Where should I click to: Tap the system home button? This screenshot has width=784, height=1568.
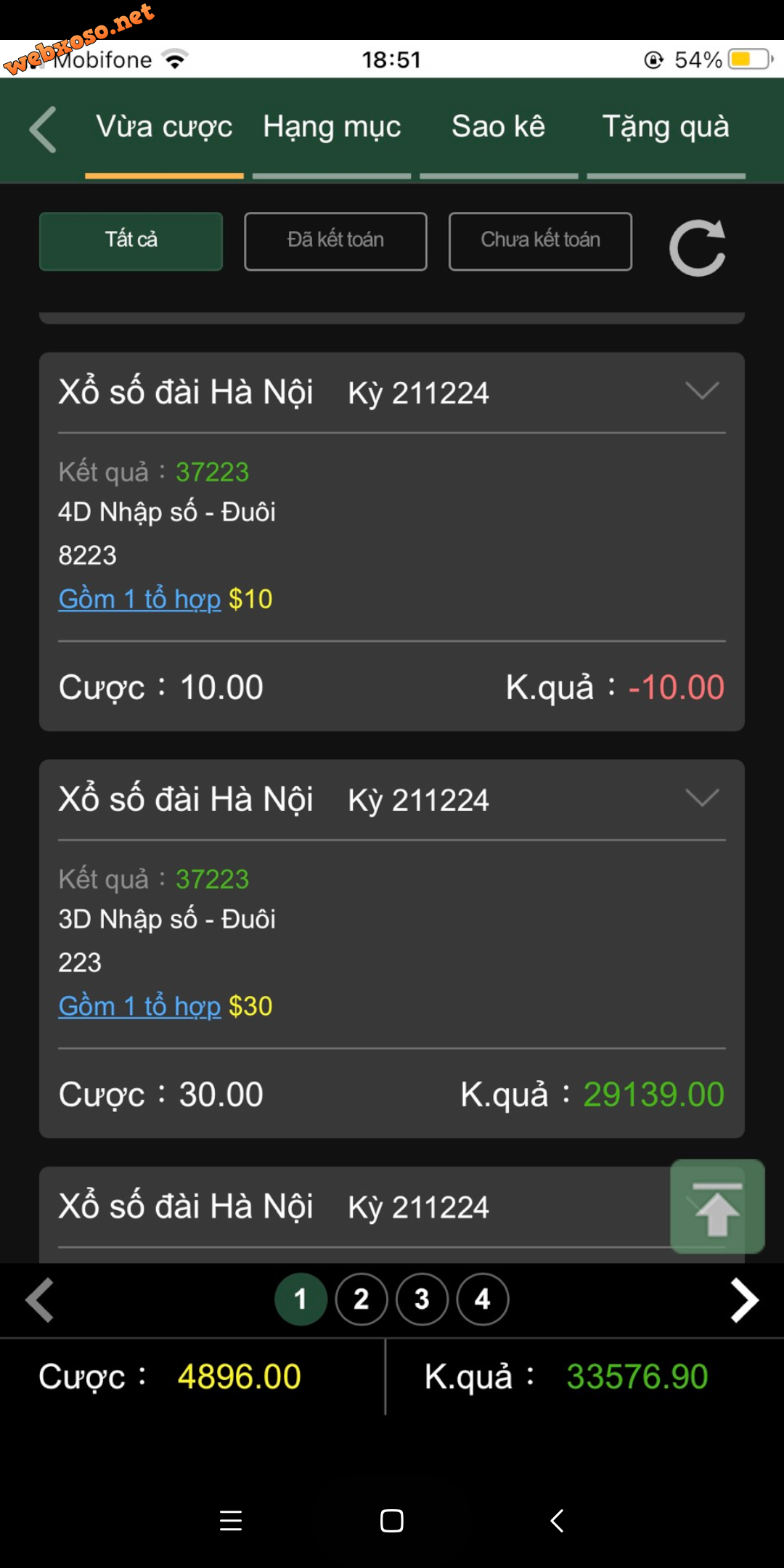392,1521
